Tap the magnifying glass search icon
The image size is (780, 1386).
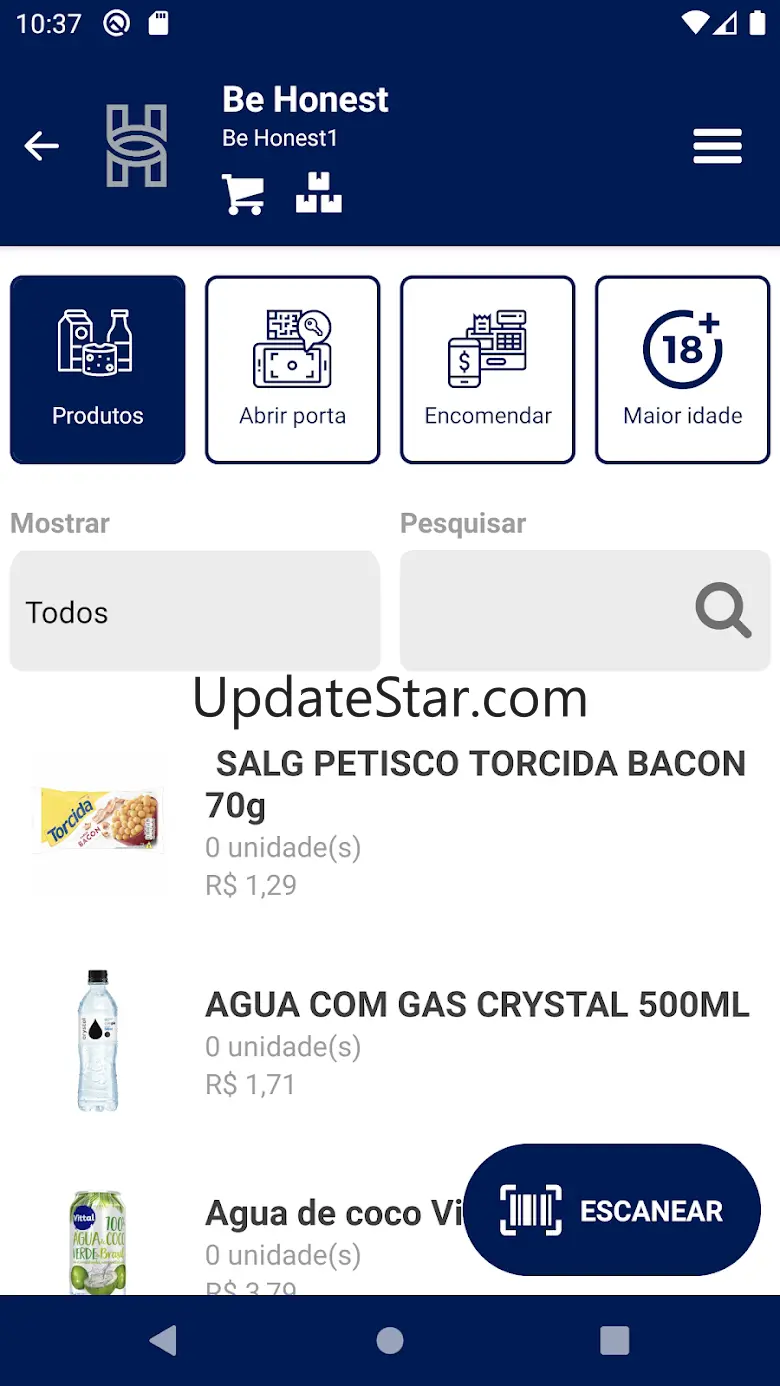pos(723,611)
